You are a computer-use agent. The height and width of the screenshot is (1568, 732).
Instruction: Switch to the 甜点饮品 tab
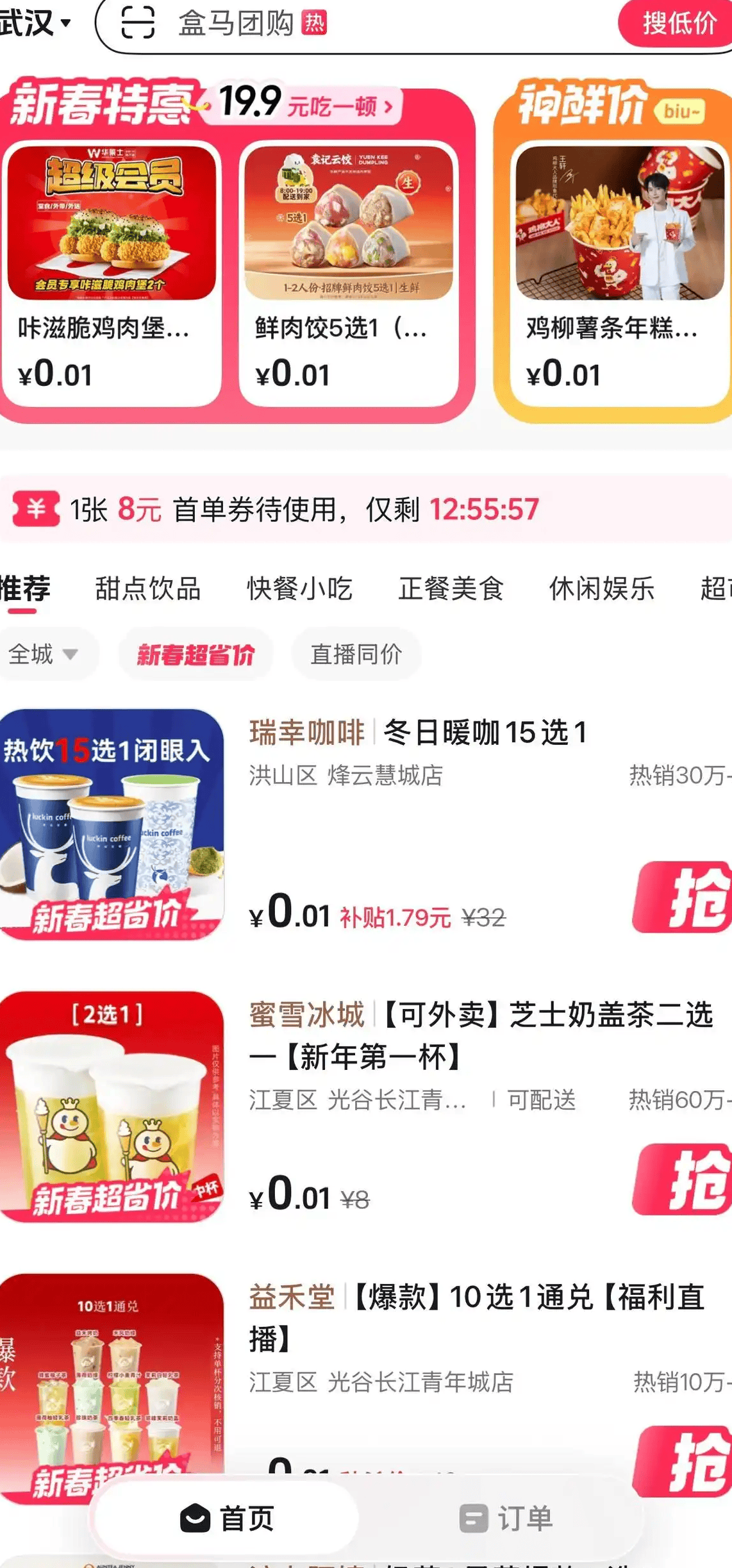148,588
